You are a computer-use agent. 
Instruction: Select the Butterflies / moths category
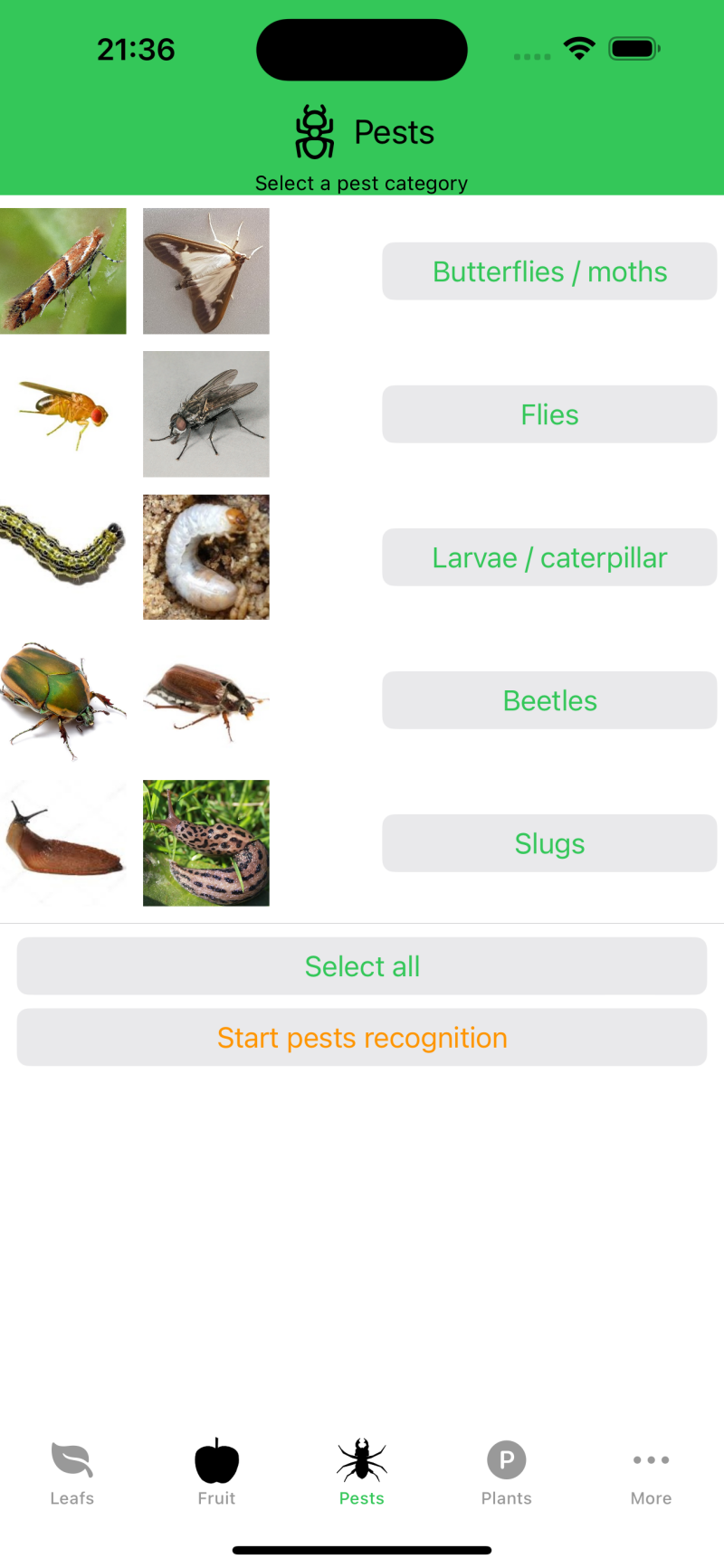[549, 271]
